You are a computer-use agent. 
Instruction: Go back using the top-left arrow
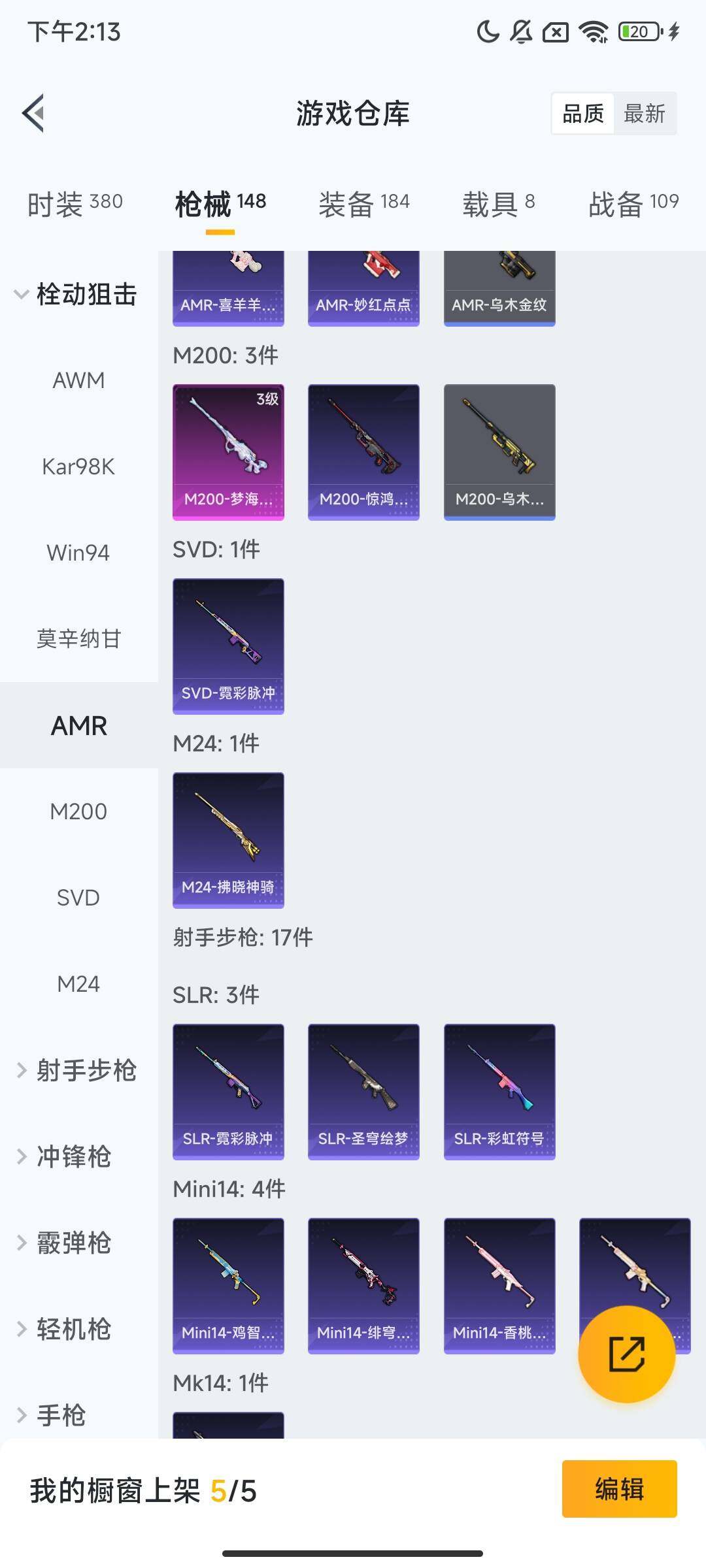tap(34, 113)
